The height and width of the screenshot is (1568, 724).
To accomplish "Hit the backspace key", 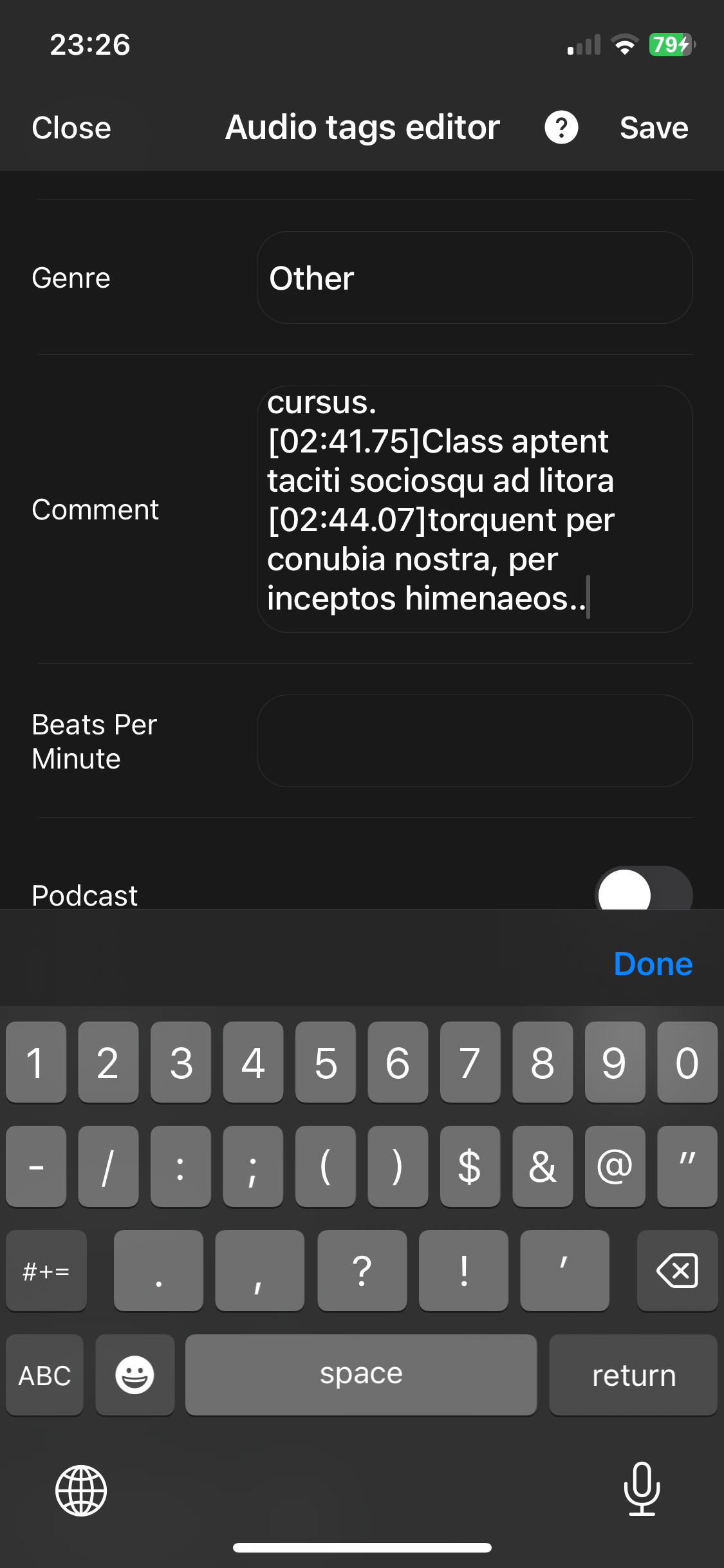I will pyautogui.click(x=677, y=1271).
